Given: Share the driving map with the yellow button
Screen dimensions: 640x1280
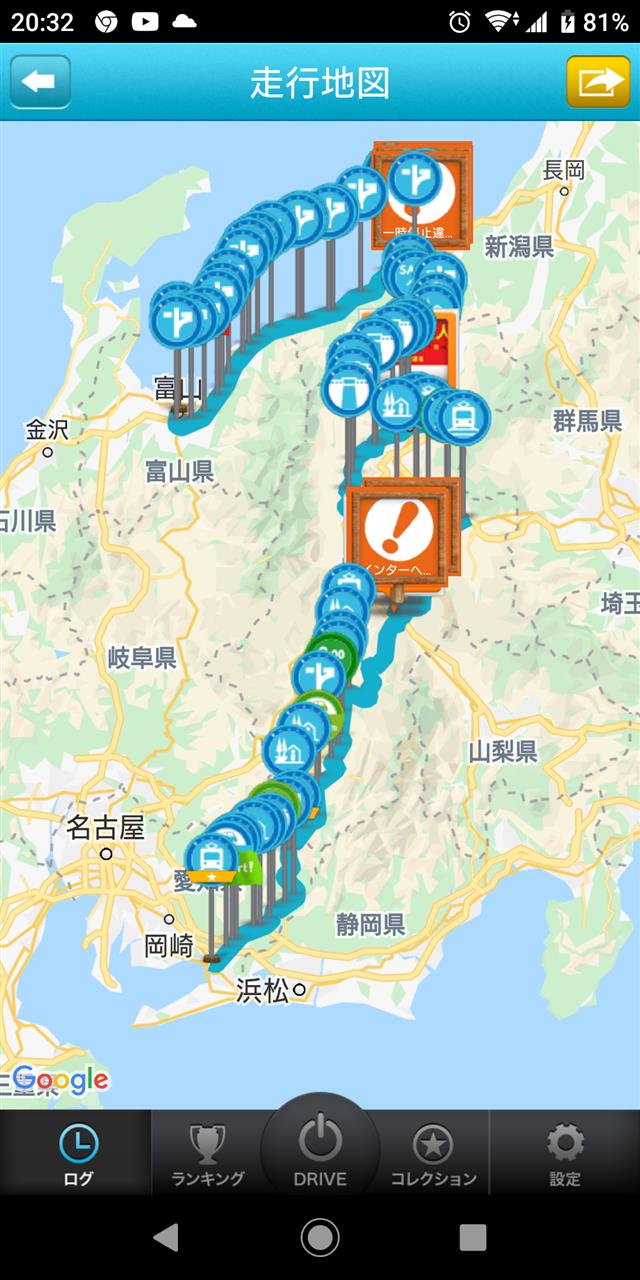Looking at the screenshot, I should [598, 82].
